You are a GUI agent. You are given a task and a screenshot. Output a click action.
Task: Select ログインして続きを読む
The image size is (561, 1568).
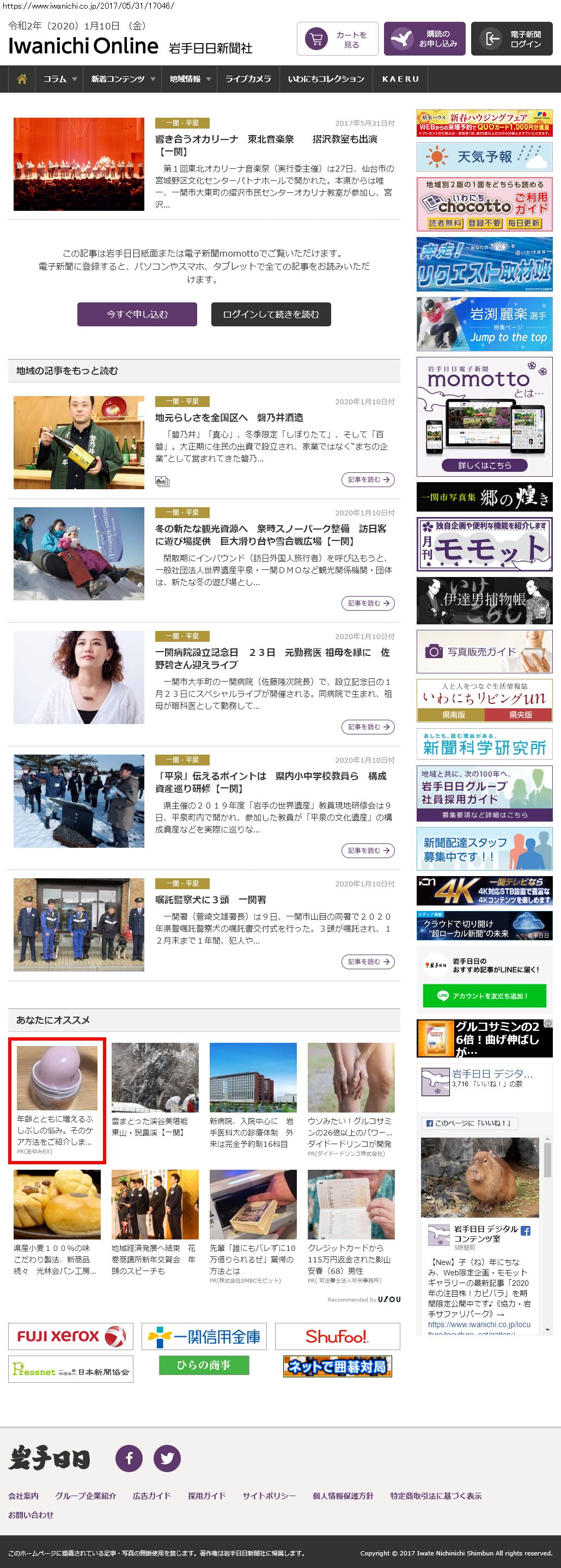(271, 314)
